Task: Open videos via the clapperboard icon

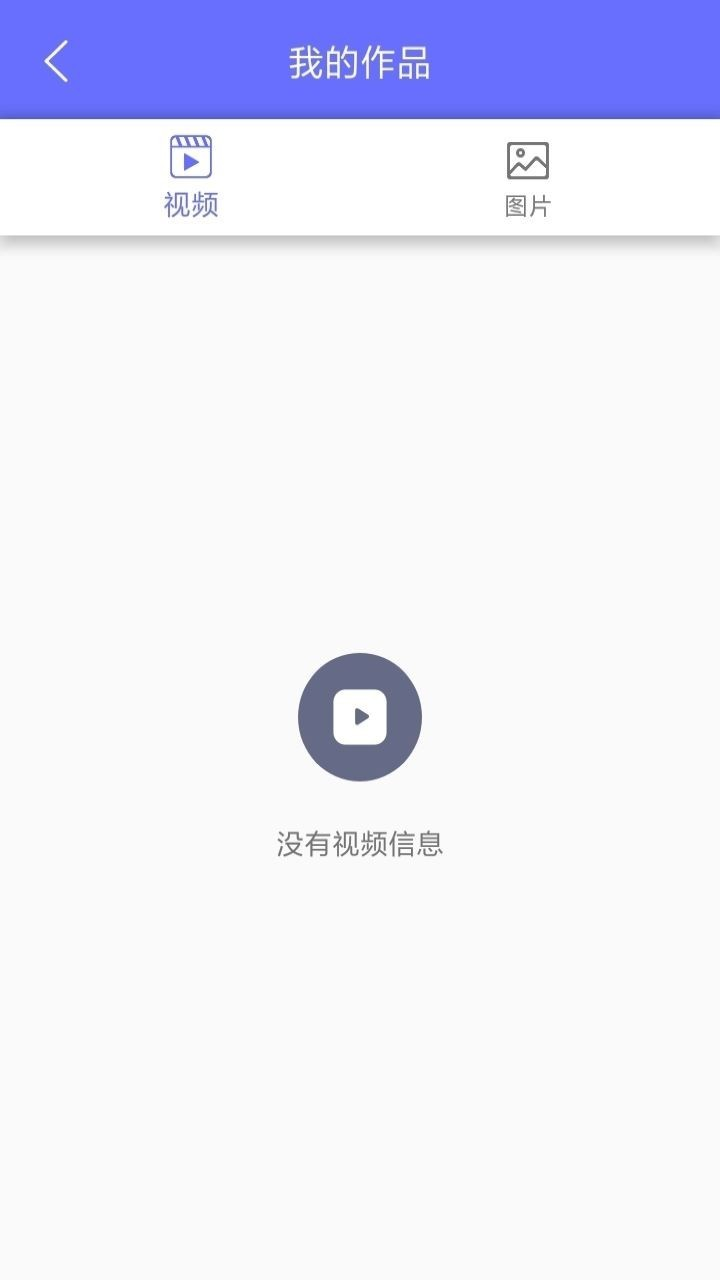Action: [x=190, y=155]
